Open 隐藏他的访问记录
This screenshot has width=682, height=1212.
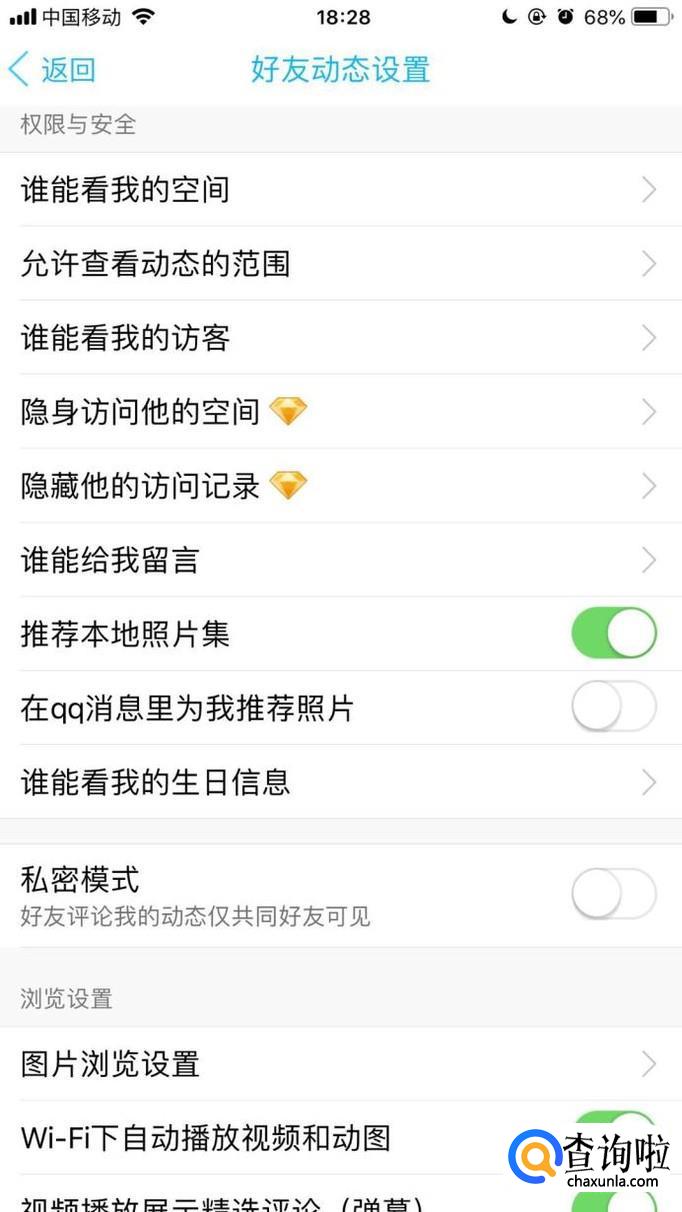coord(340,486)
